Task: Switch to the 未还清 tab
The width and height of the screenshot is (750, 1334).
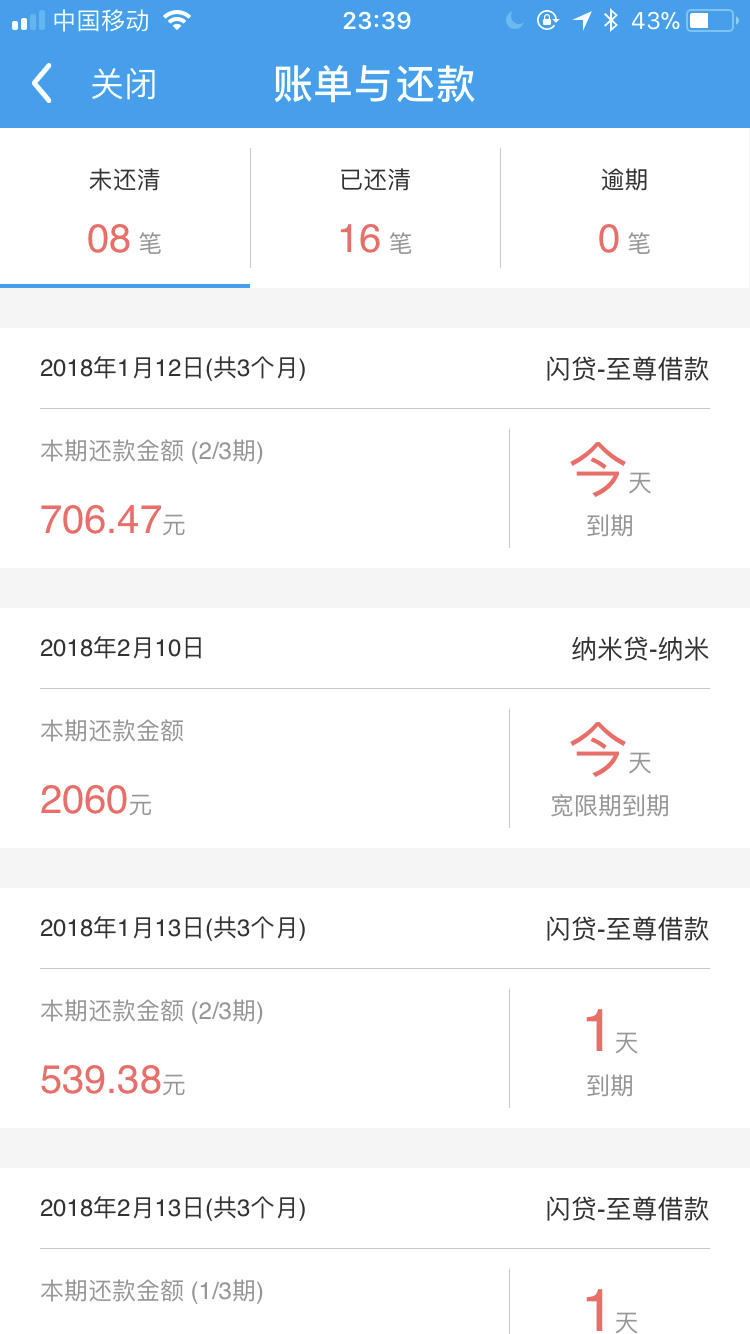Action: [x=125, y=208]
